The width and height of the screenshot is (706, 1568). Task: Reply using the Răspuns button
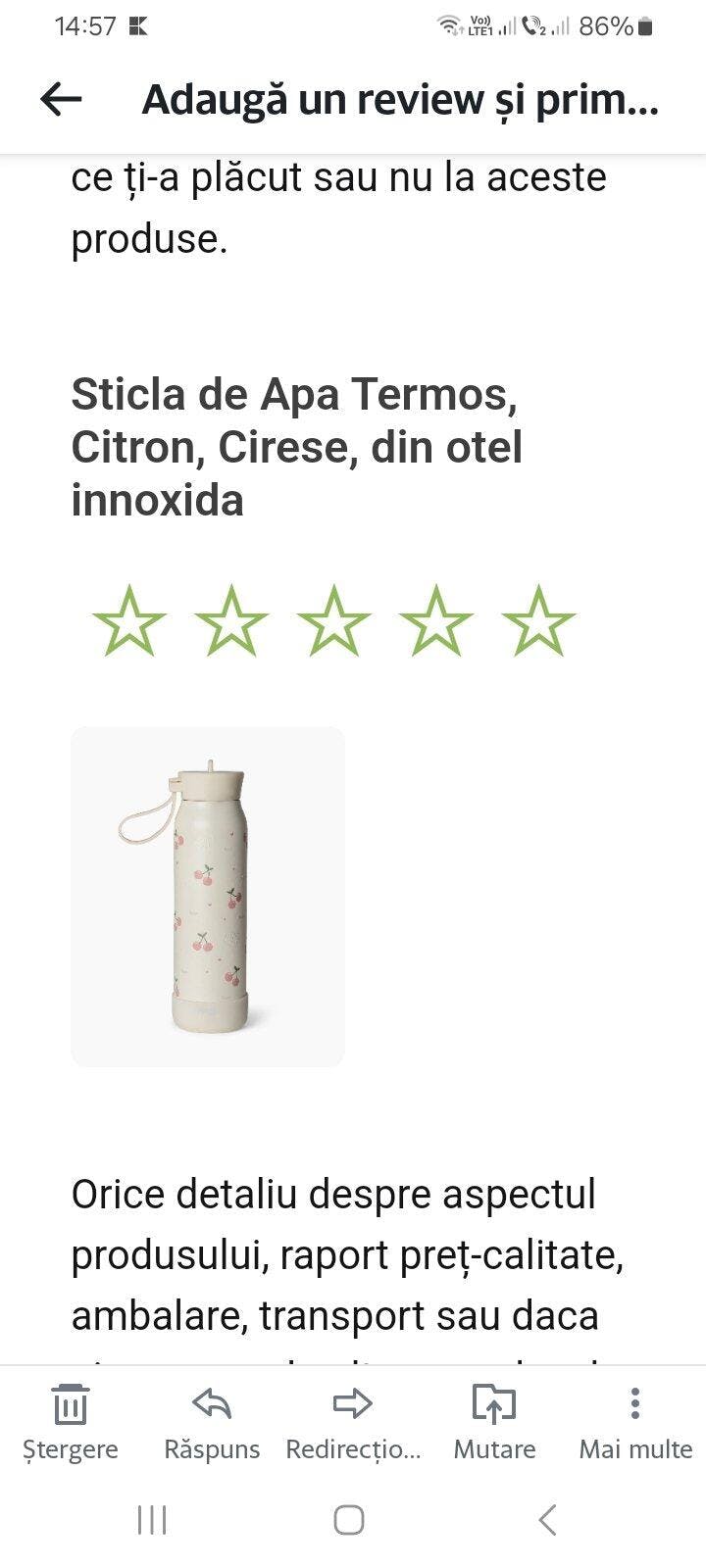pyautogui.click(x=212, y=1421)
